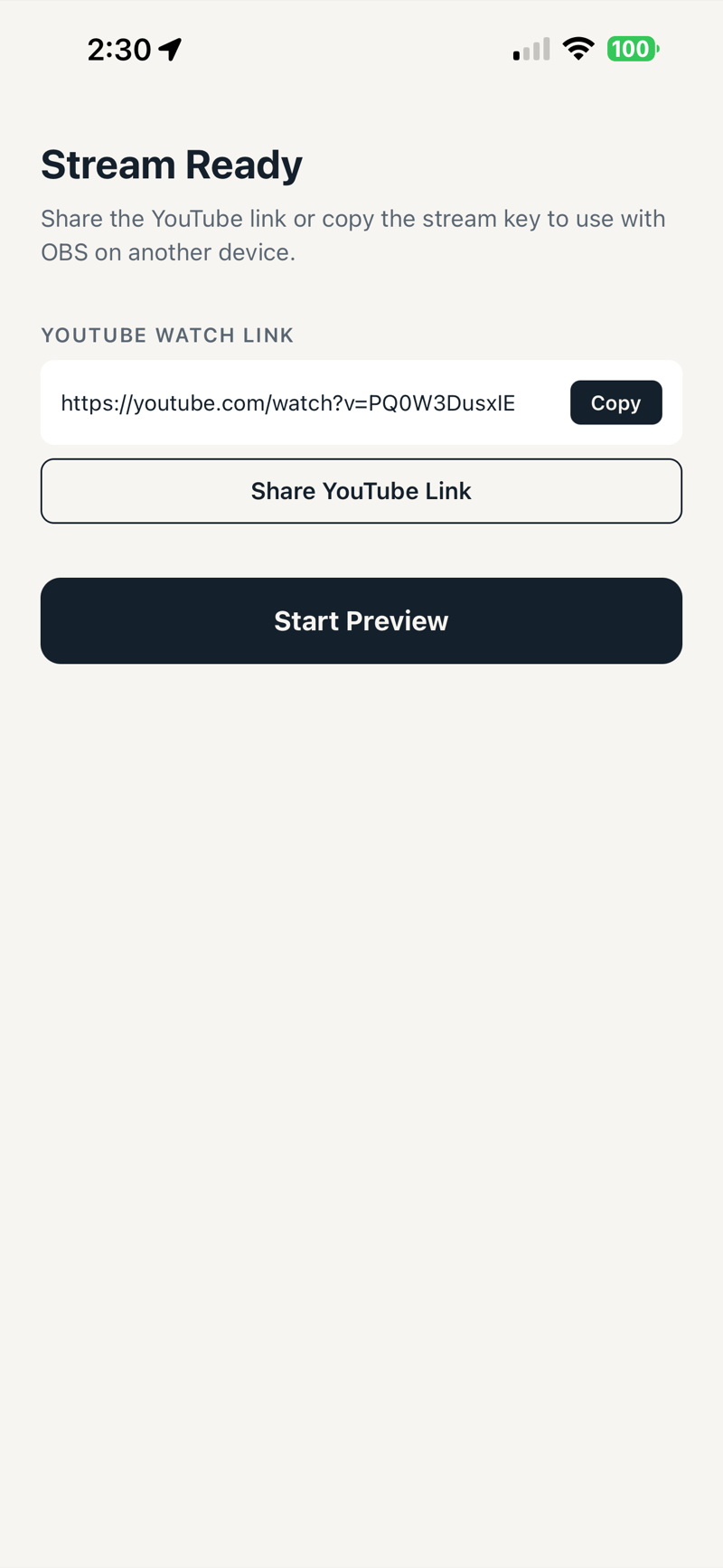Click the Wi-Fi status icon

tap(578, 49)
